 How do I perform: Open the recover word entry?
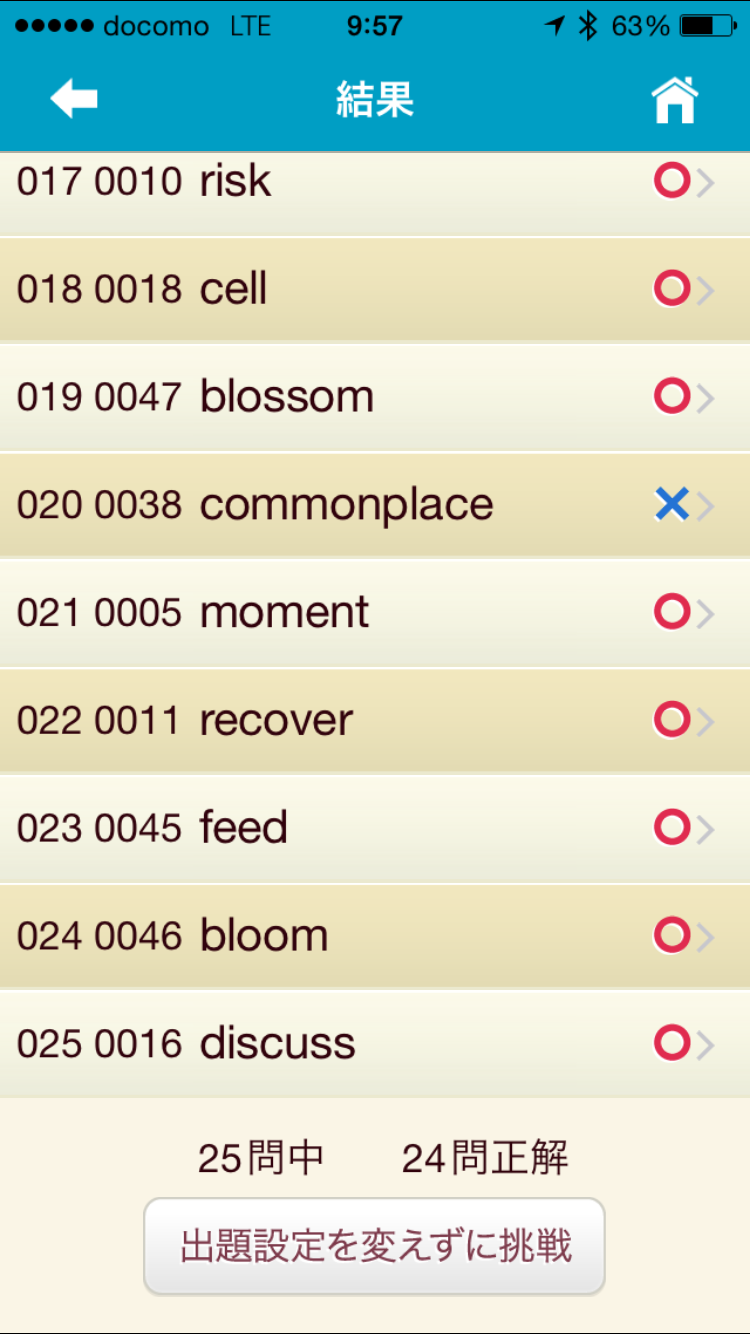click(x=375, y=721)
